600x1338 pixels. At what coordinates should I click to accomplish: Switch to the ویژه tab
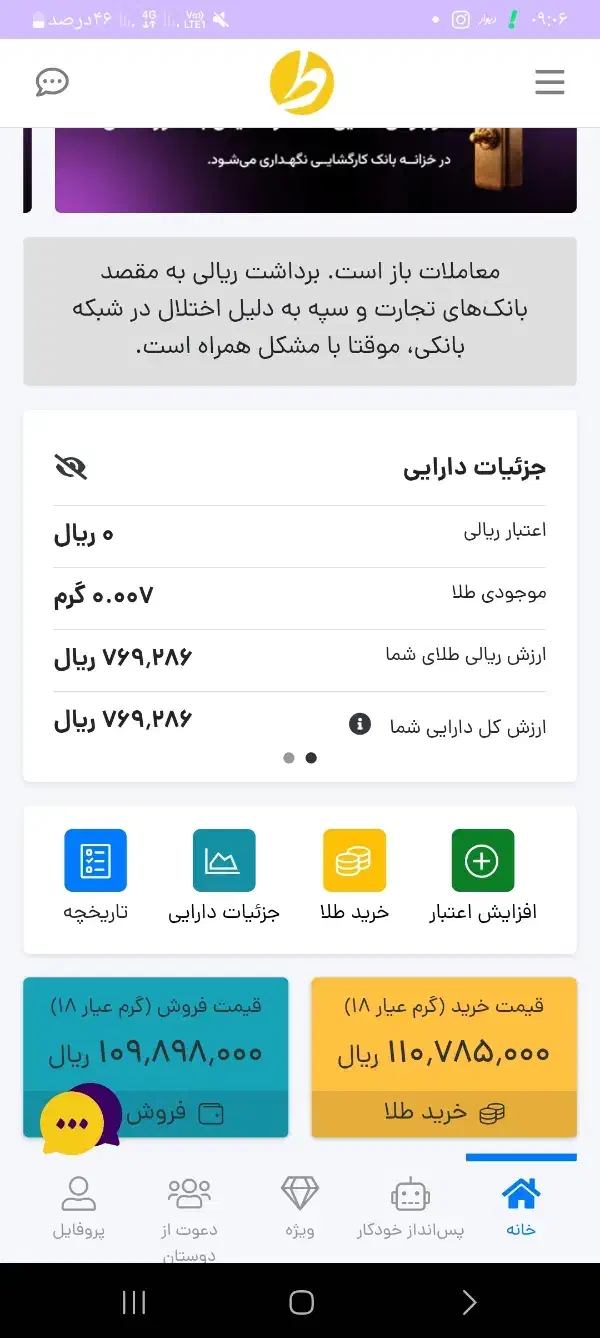pyautogui.click(x=299, y=1206)
